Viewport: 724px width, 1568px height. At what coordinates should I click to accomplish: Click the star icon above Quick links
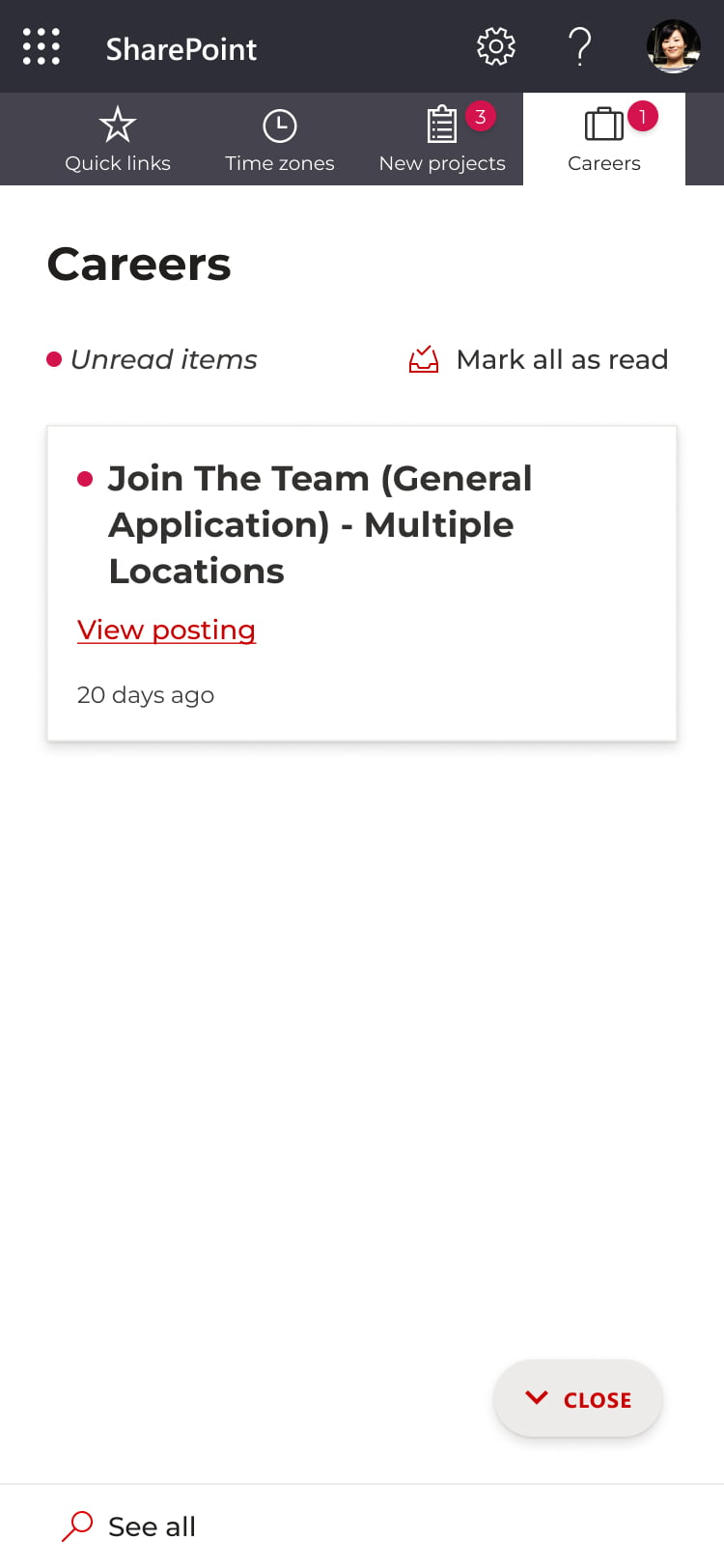pos(117,124)
